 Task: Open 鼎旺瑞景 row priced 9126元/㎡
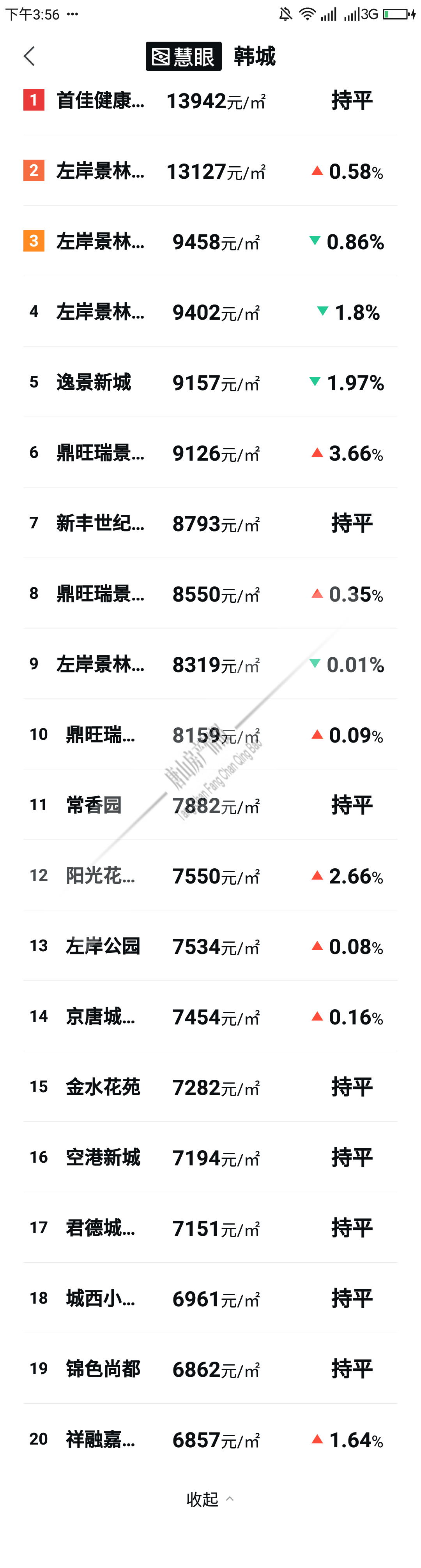(101, 453)
